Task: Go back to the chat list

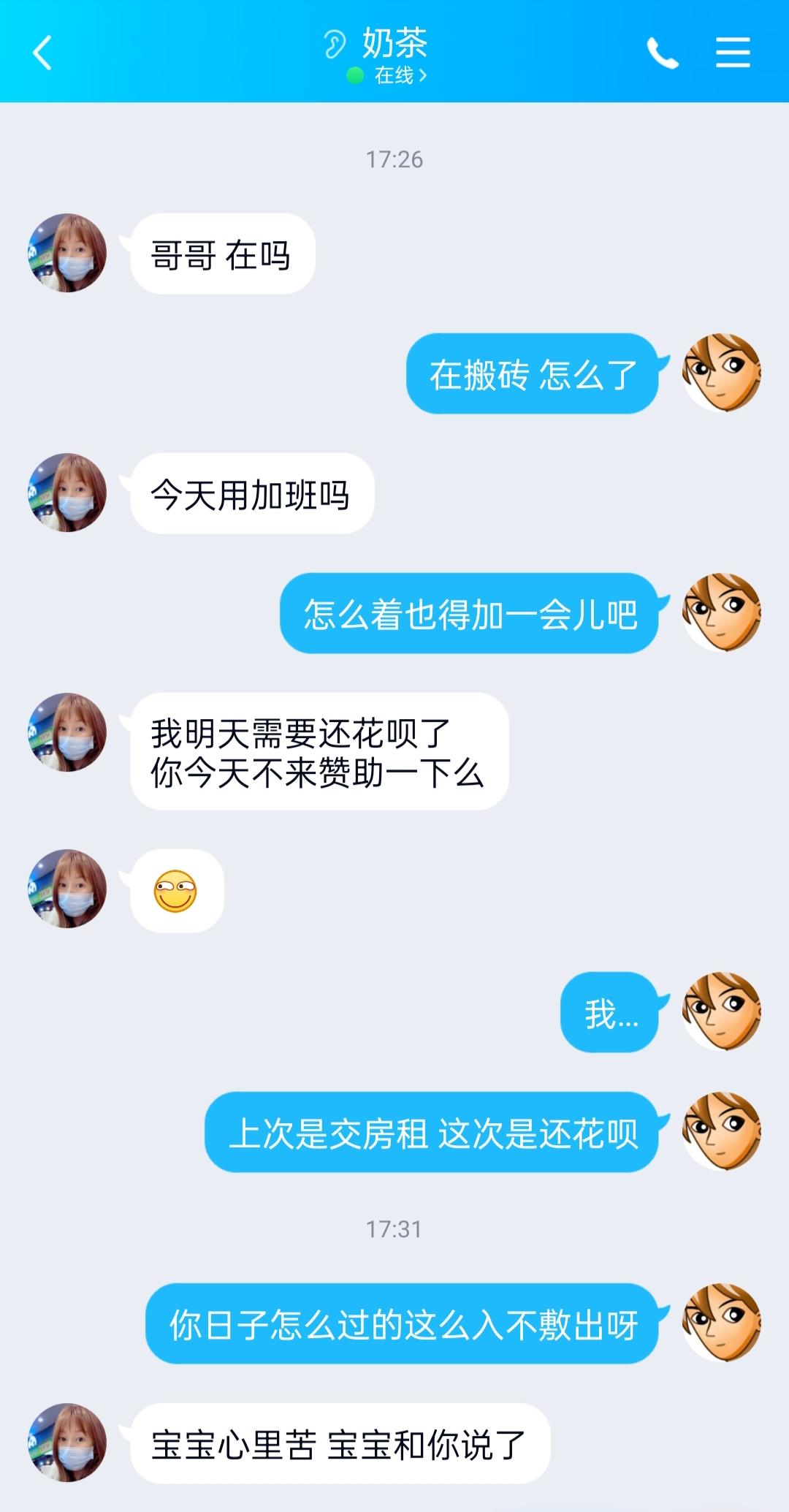Action: pos(42,53)
